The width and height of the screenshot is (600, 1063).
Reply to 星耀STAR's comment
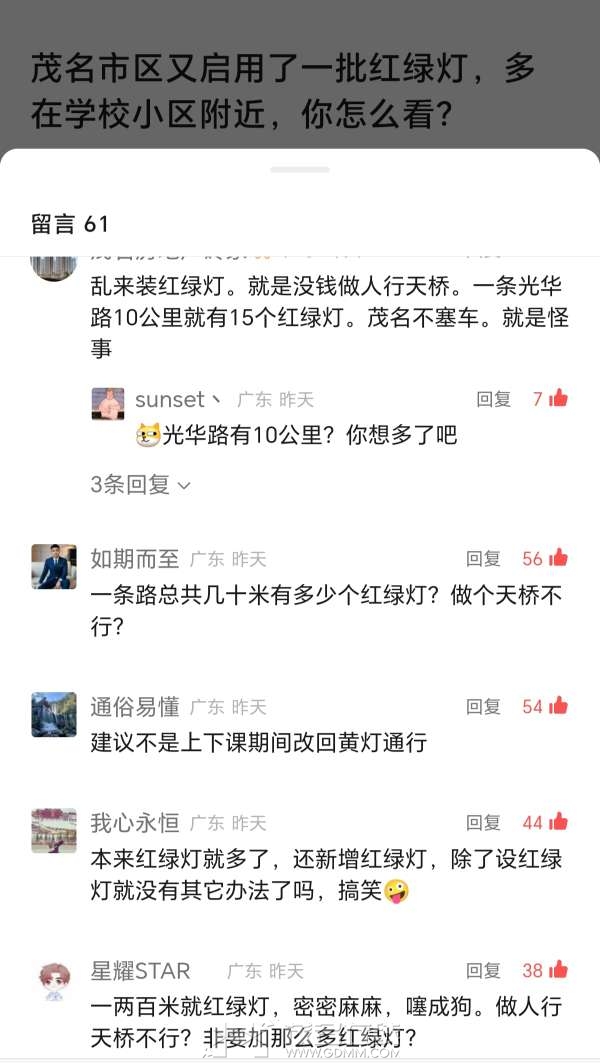pyautogui.click(x=483, y=971)
